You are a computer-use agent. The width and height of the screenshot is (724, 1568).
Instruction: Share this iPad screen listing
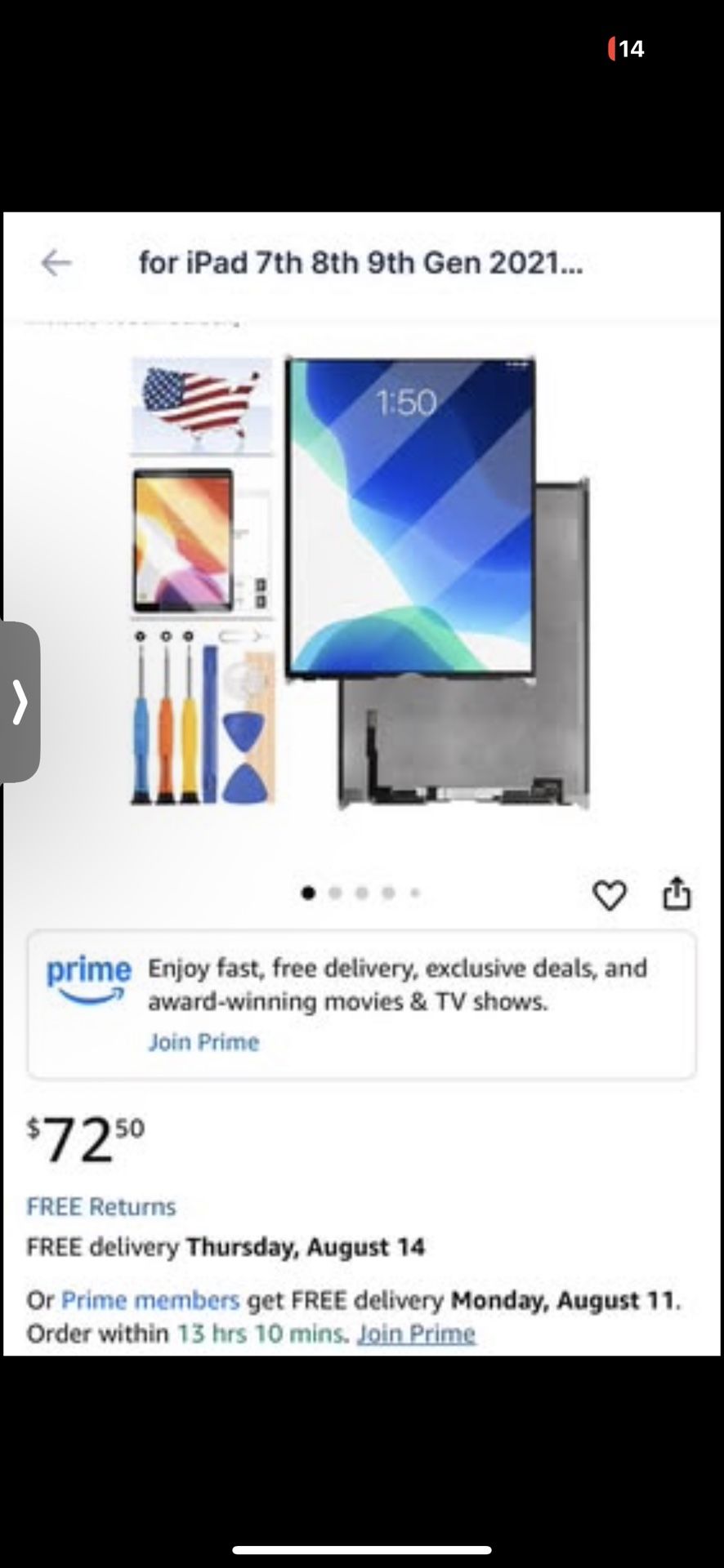click(x=677, y=893)
